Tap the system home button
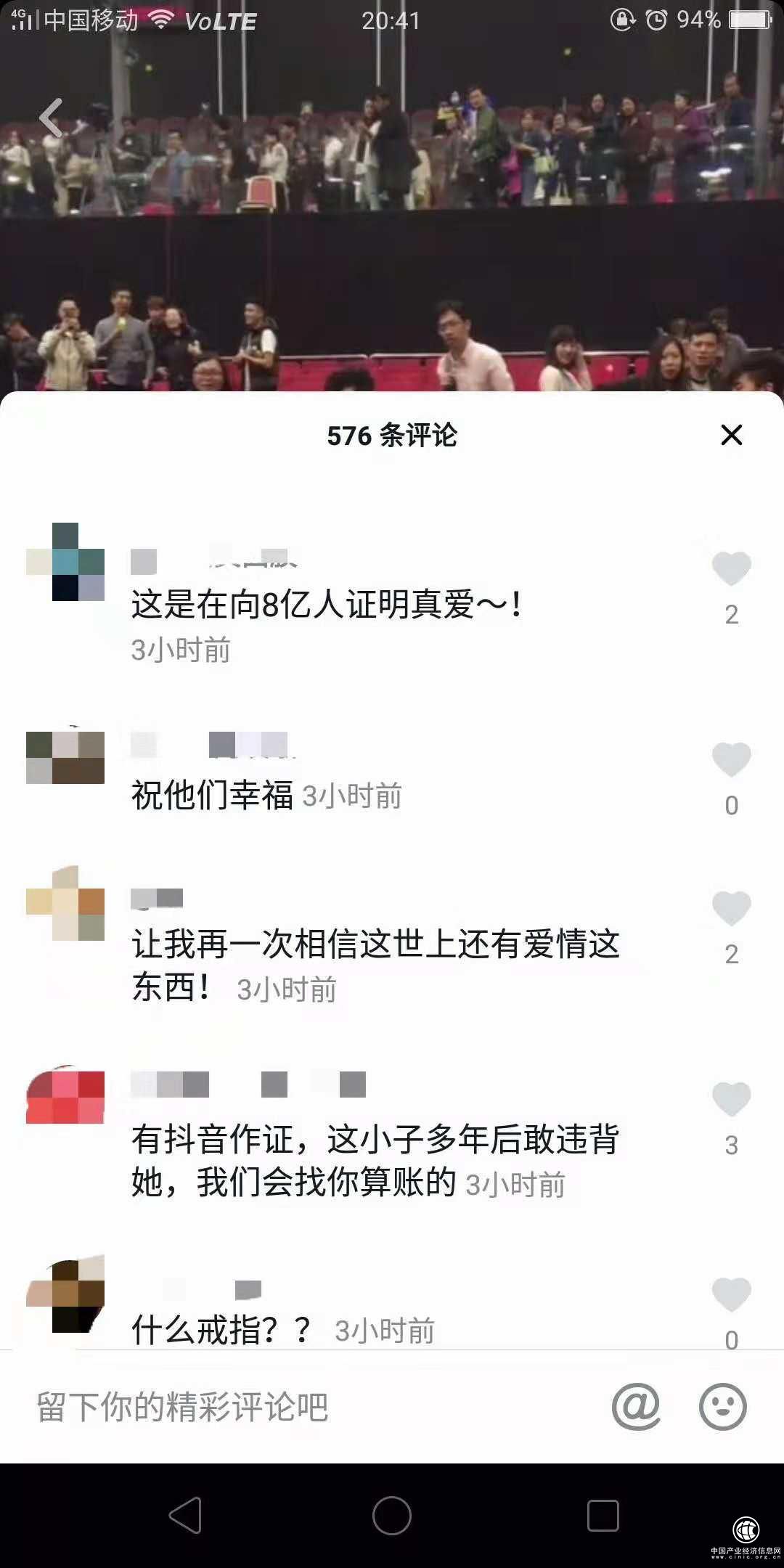This screenshot has width=784, height=1568. click(392, 1516)
